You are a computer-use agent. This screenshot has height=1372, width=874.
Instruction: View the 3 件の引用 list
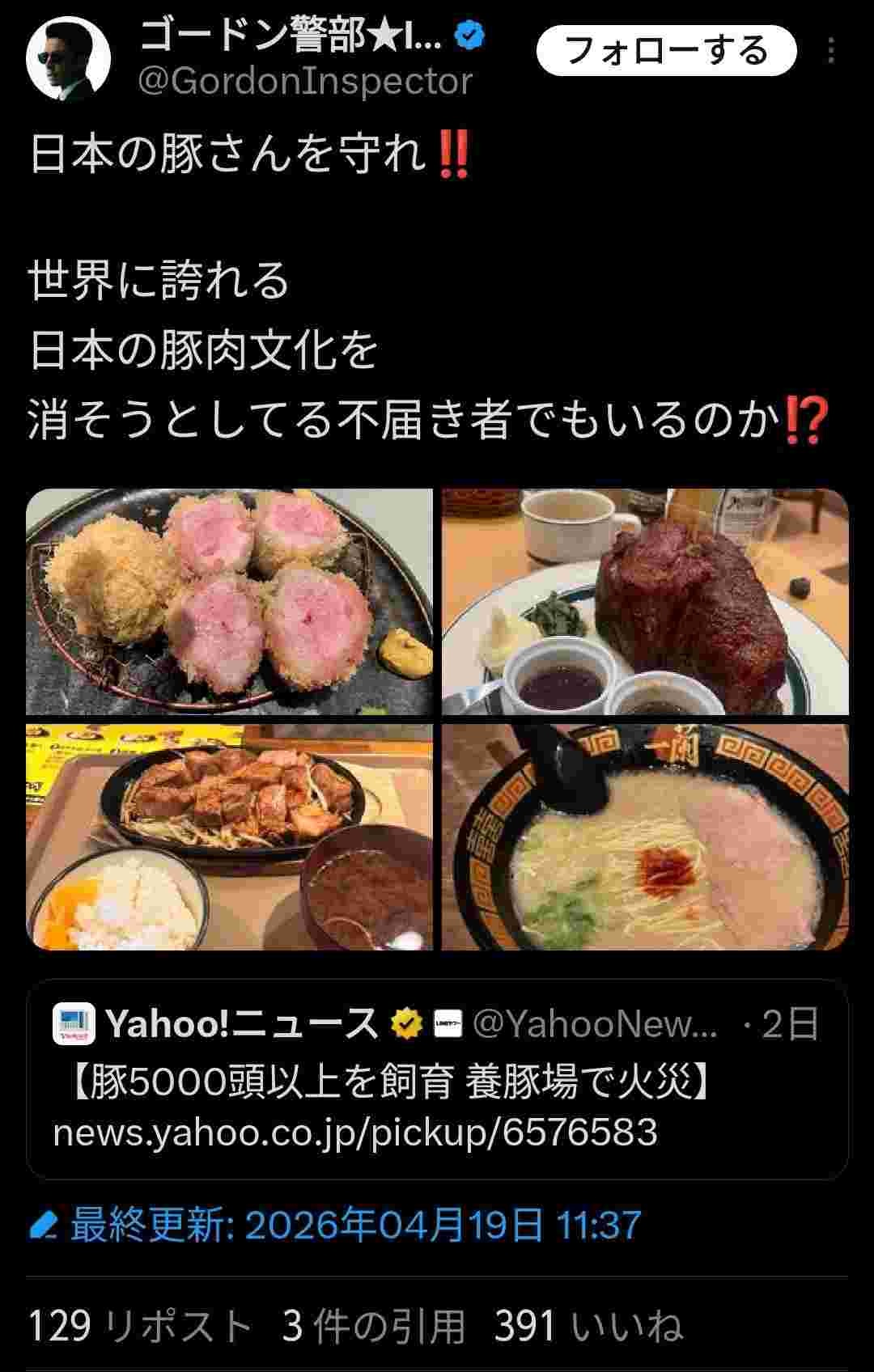point(374,1327)
